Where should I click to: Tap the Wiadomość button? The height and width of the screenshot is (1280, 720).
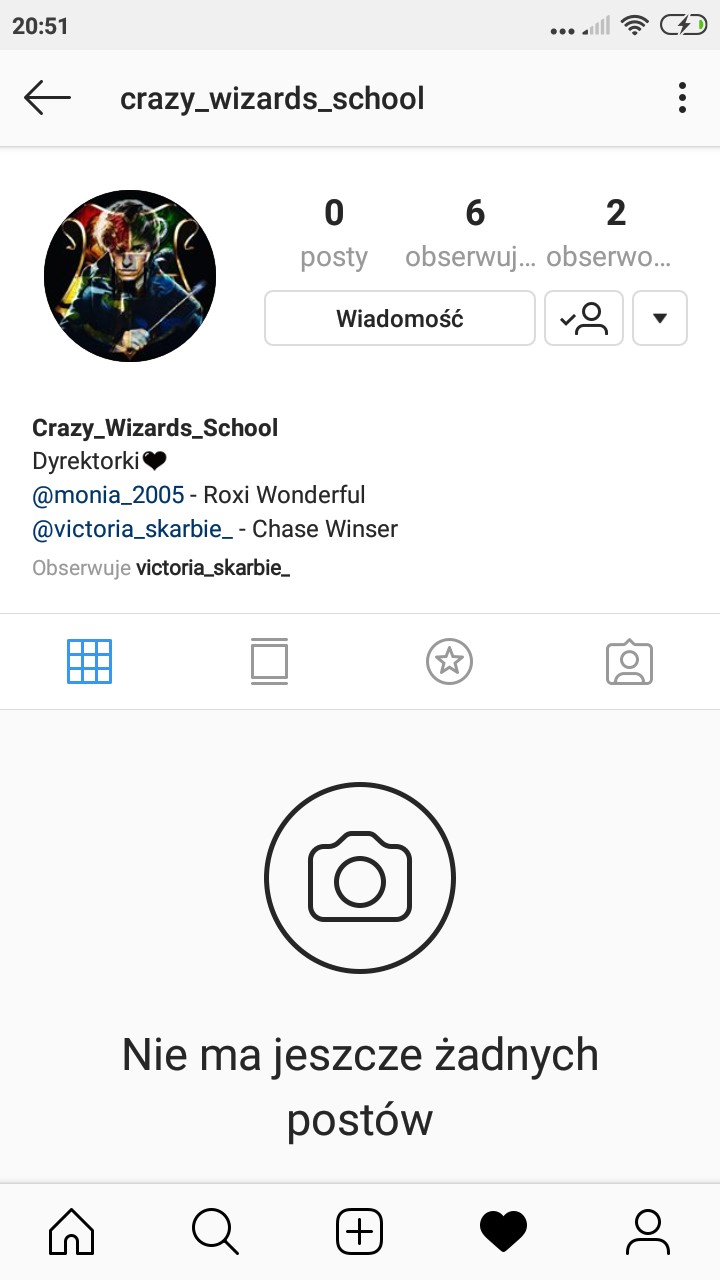pos(400,319)
